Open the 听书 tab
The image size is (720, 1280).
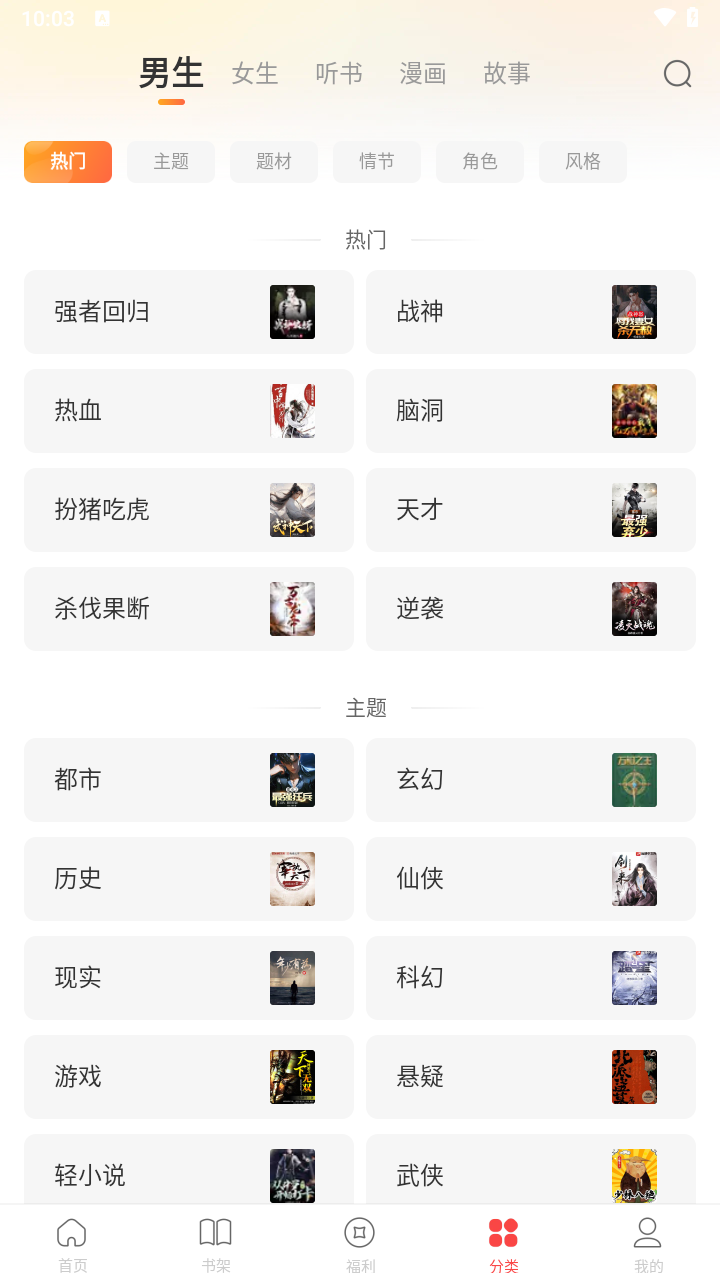click(338, 73)
